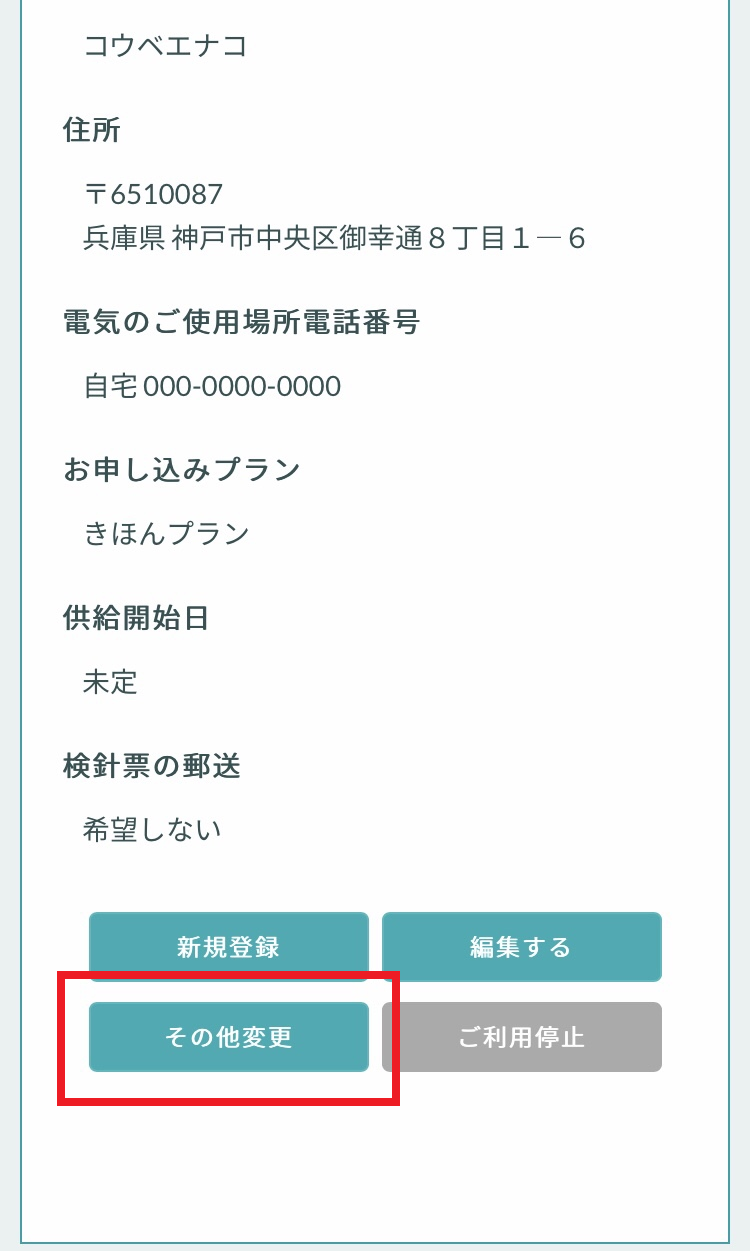Tap the 新規登録 button
The width and height of the screenshot is (750, 1251).
point(228,946)
